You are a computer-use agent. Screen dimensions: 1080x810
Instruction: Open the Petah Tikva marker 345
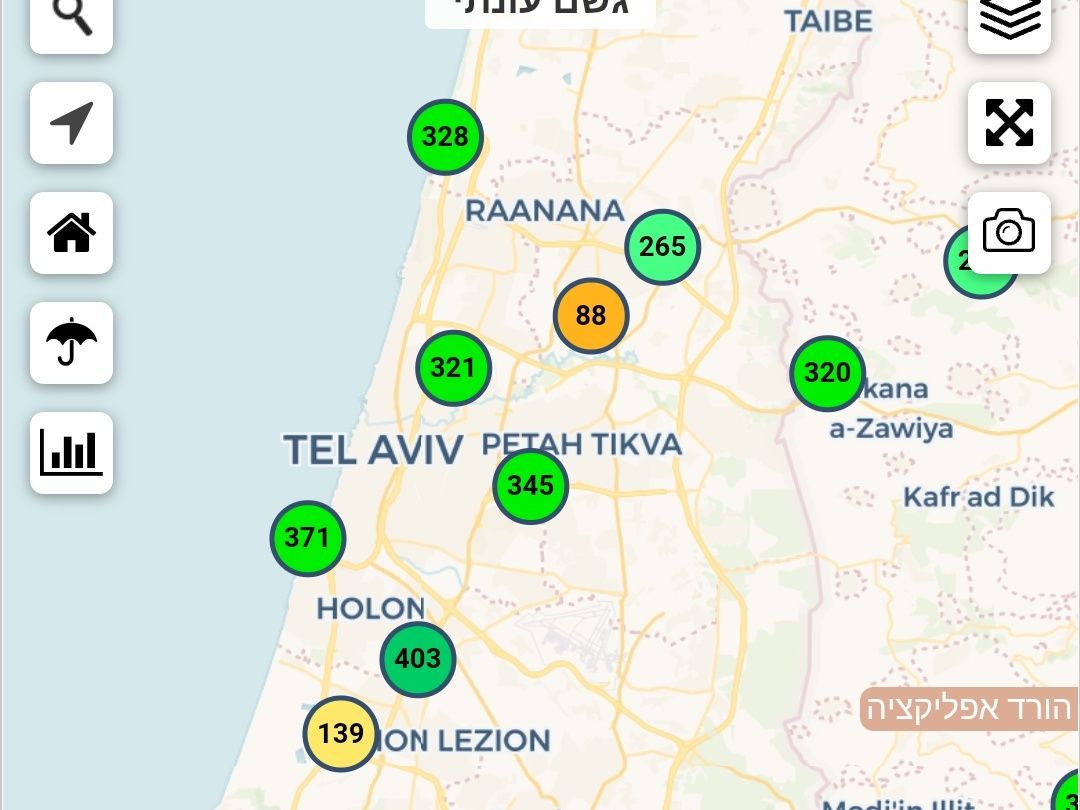point(530,486)
